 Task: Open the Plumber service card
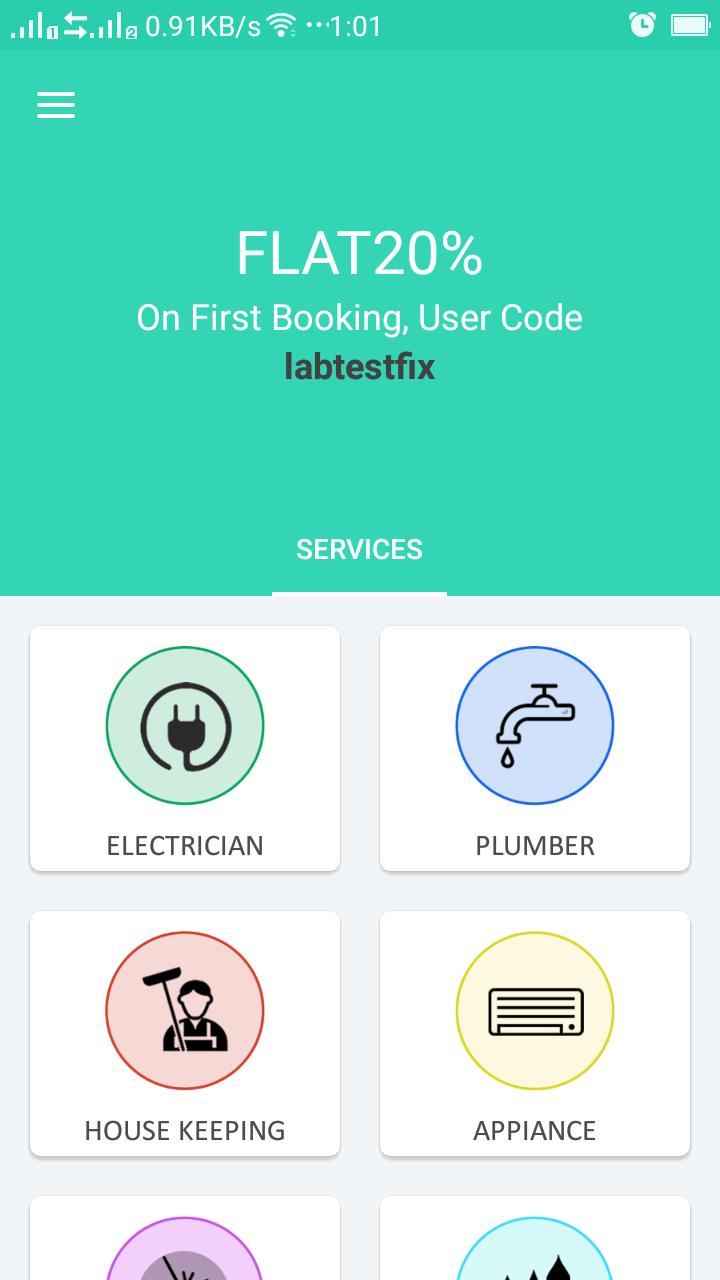pos(535,748)
